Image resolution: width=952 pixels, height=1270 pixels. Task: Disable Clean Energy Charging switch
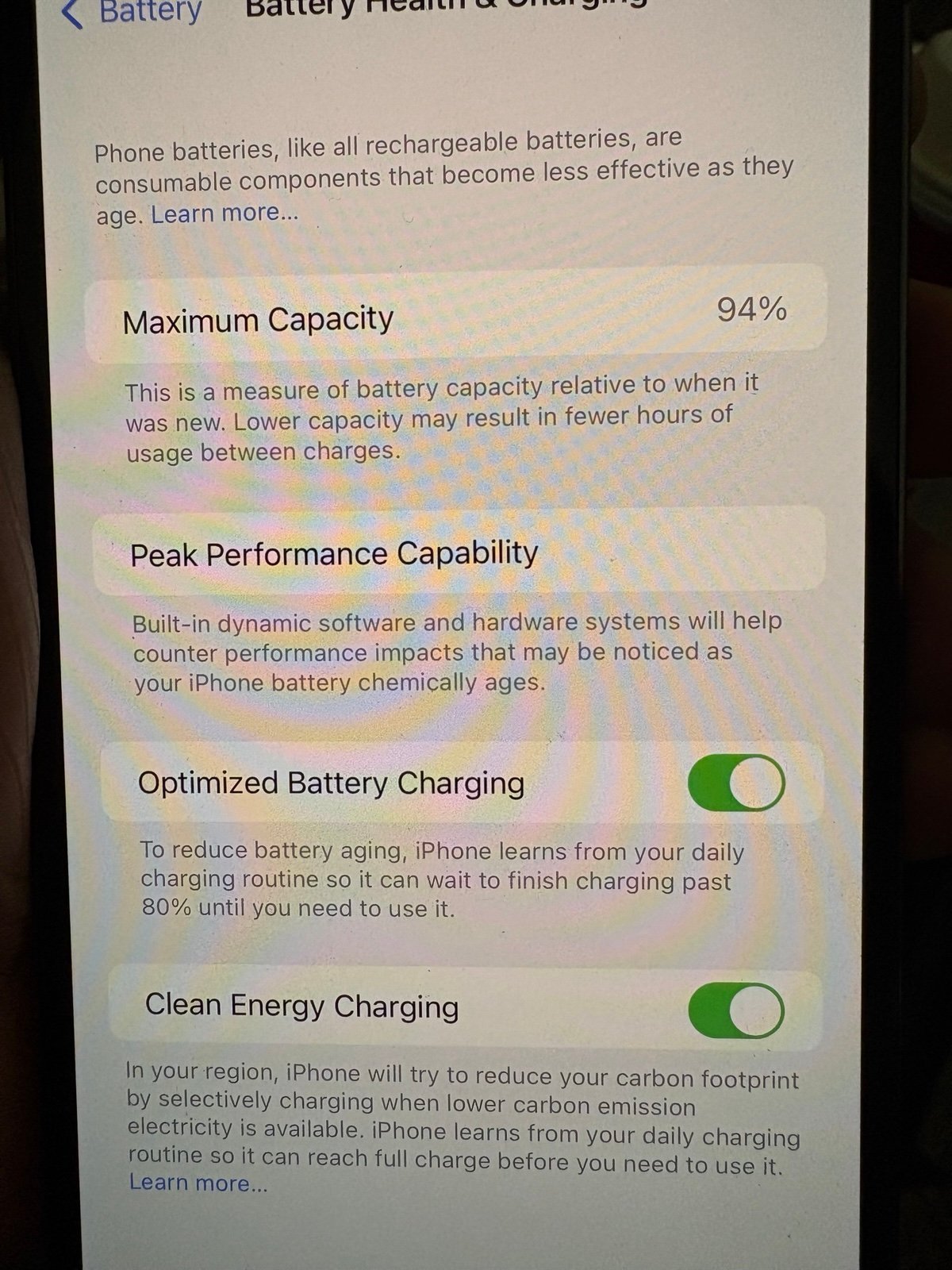point(736,1010)
